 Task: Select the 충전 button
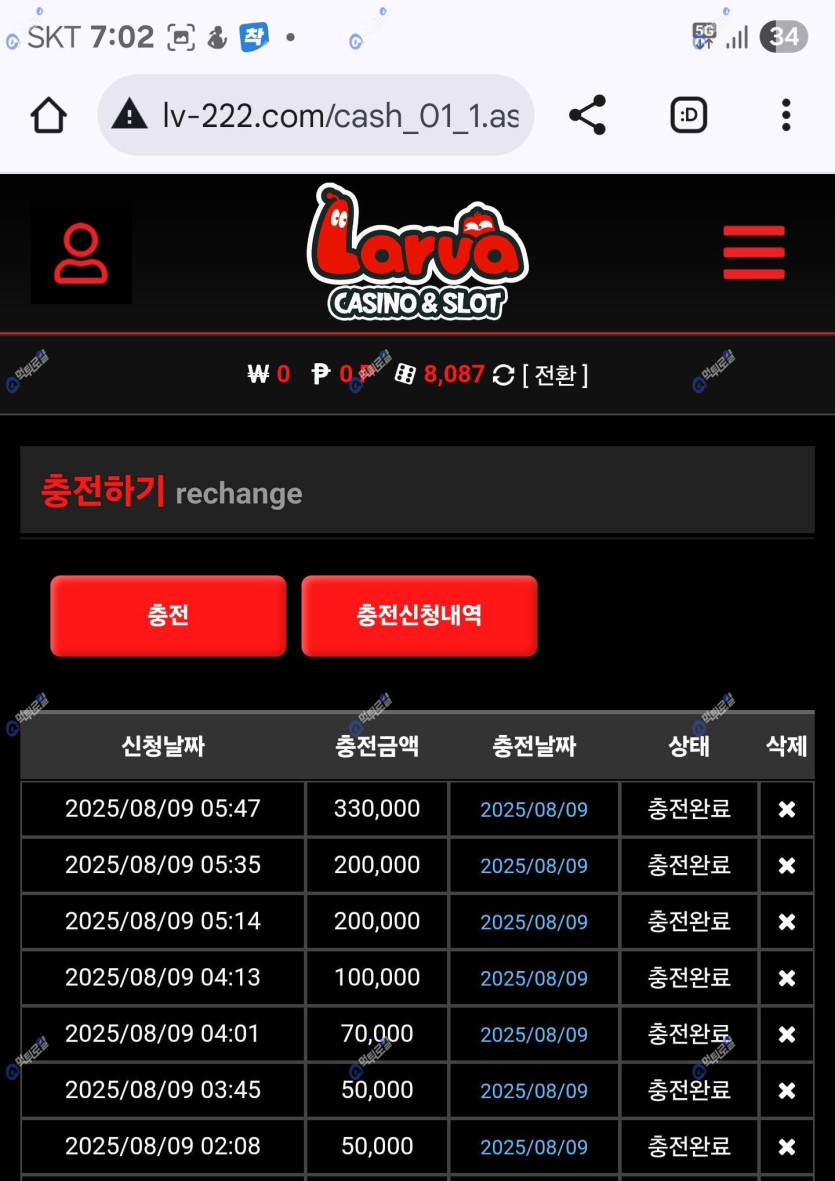pos(168,615)
